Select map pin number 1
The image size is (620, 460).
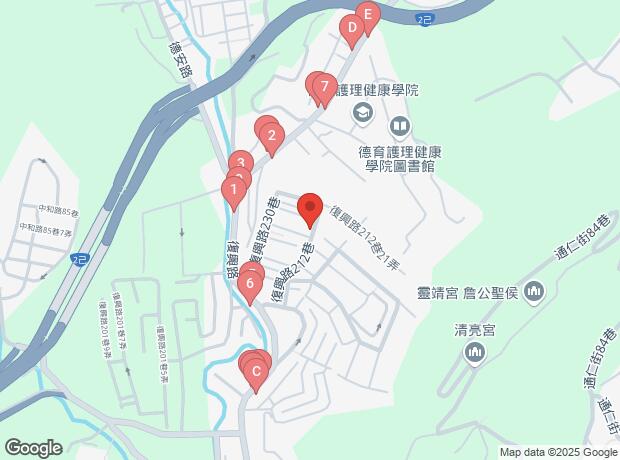point(233,189)
